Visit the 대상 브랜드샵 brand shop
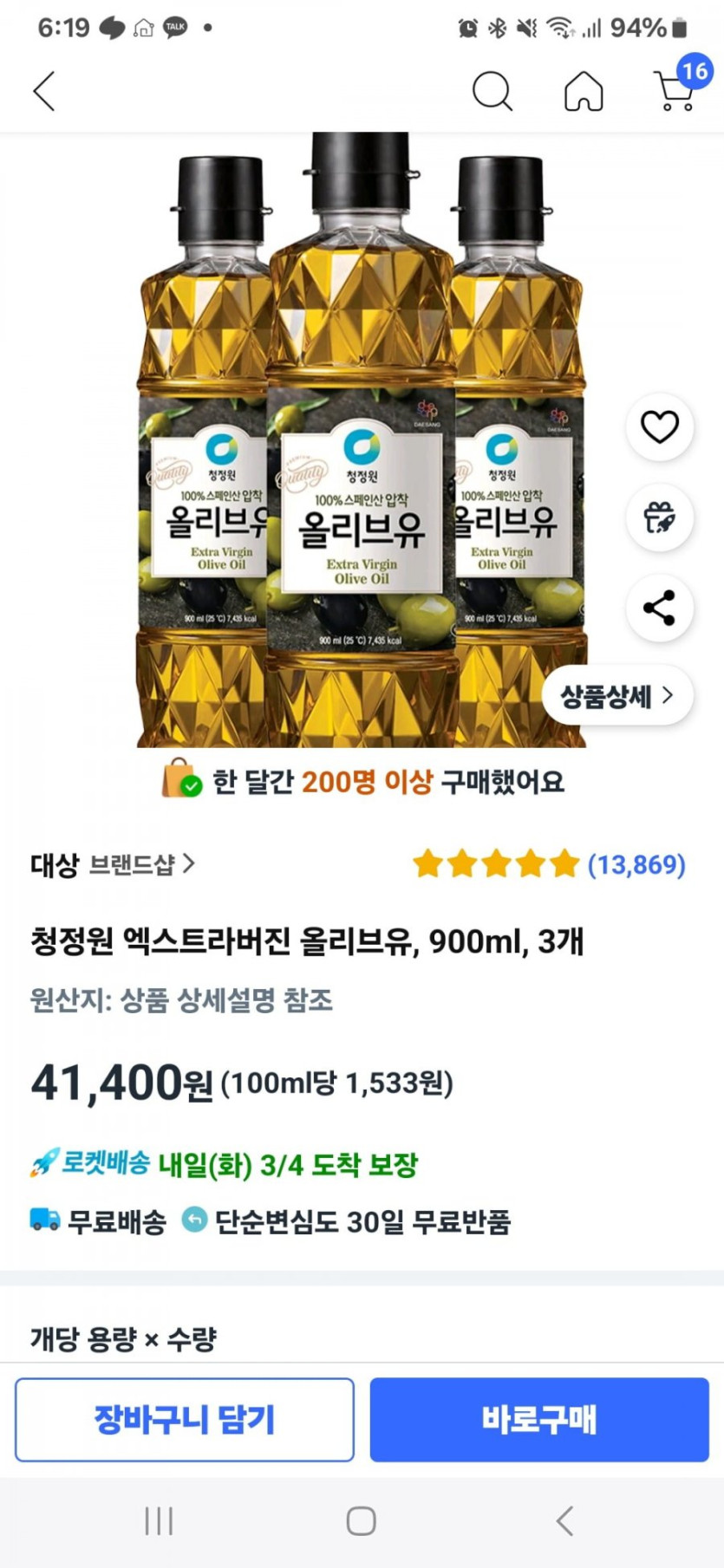Image resolution: width=724 pixels, height=1568 pixels. [x=113, y=864]
